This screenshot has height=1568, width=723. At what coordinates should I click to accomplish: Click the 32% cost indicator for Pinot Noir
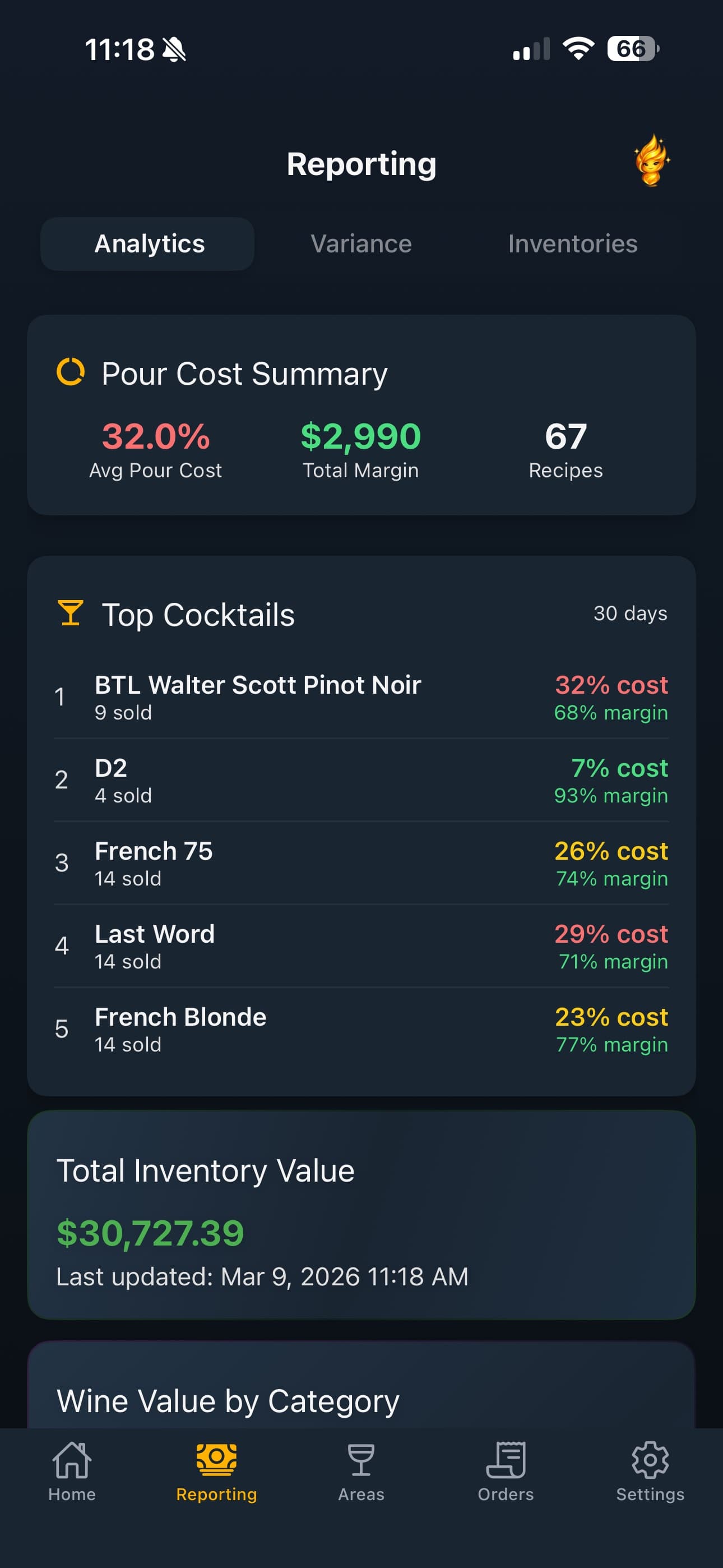point(611,685)
